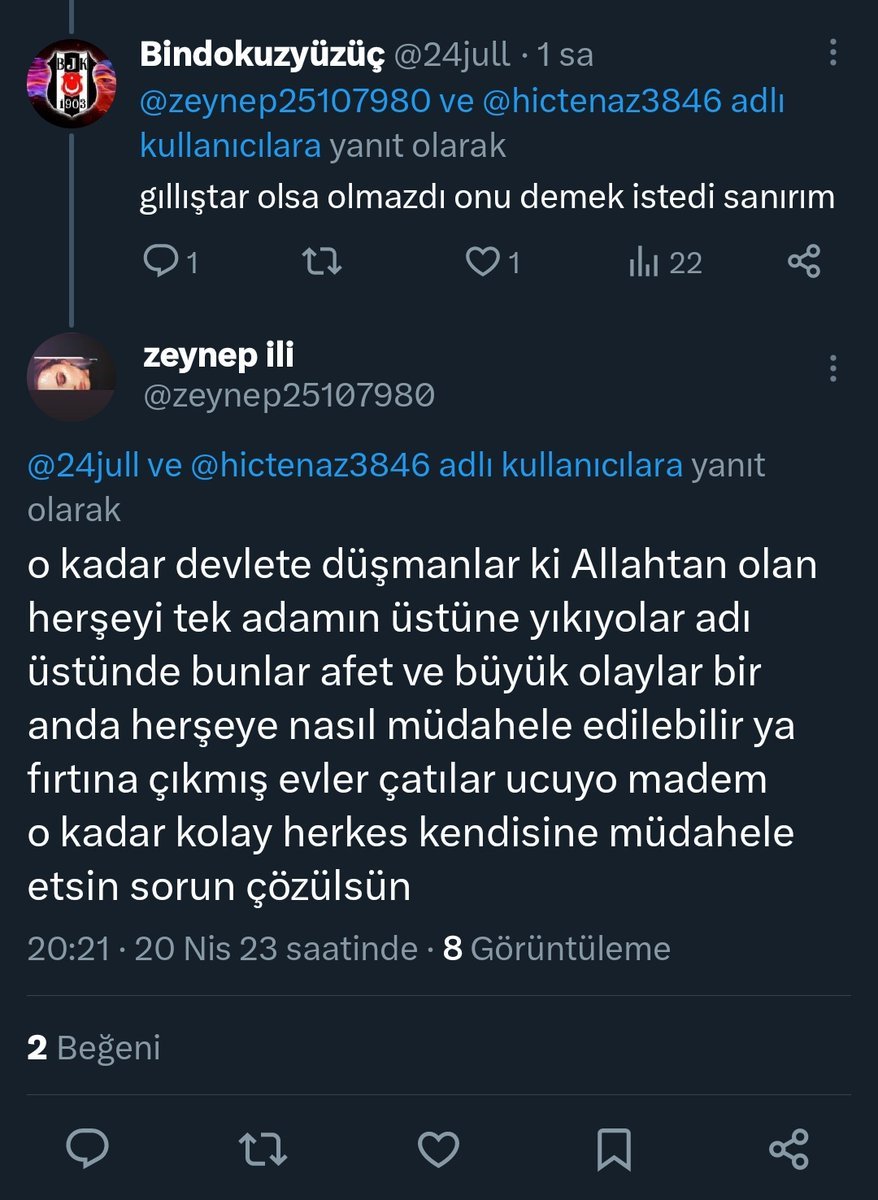The image size is (878, 1200).
Task: Open zeynep ili profile avatar
Action: tap(71, 377)
